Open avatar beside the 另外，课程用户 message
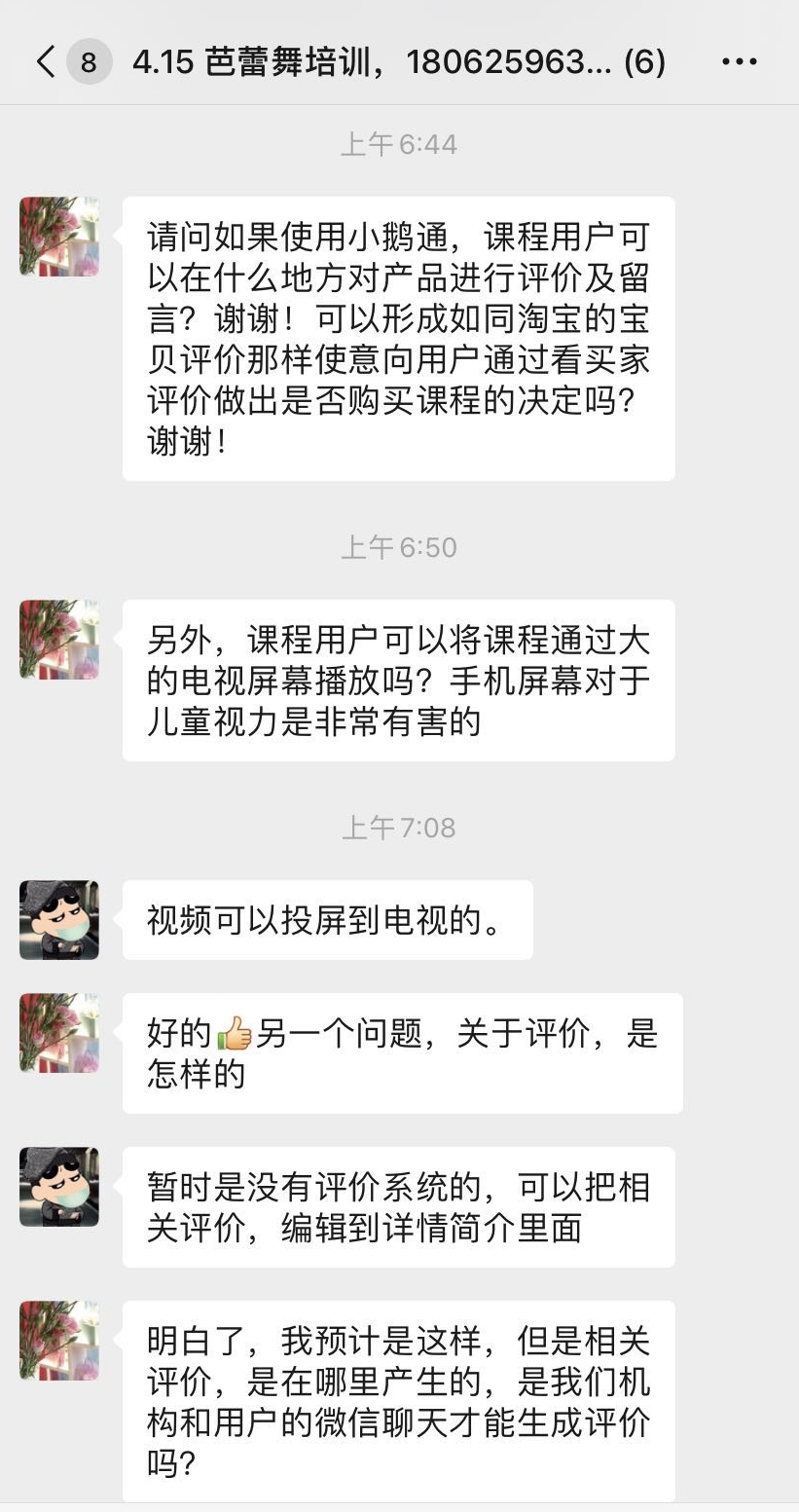This screenshot has width=799, height=1512. click(59, 640)
